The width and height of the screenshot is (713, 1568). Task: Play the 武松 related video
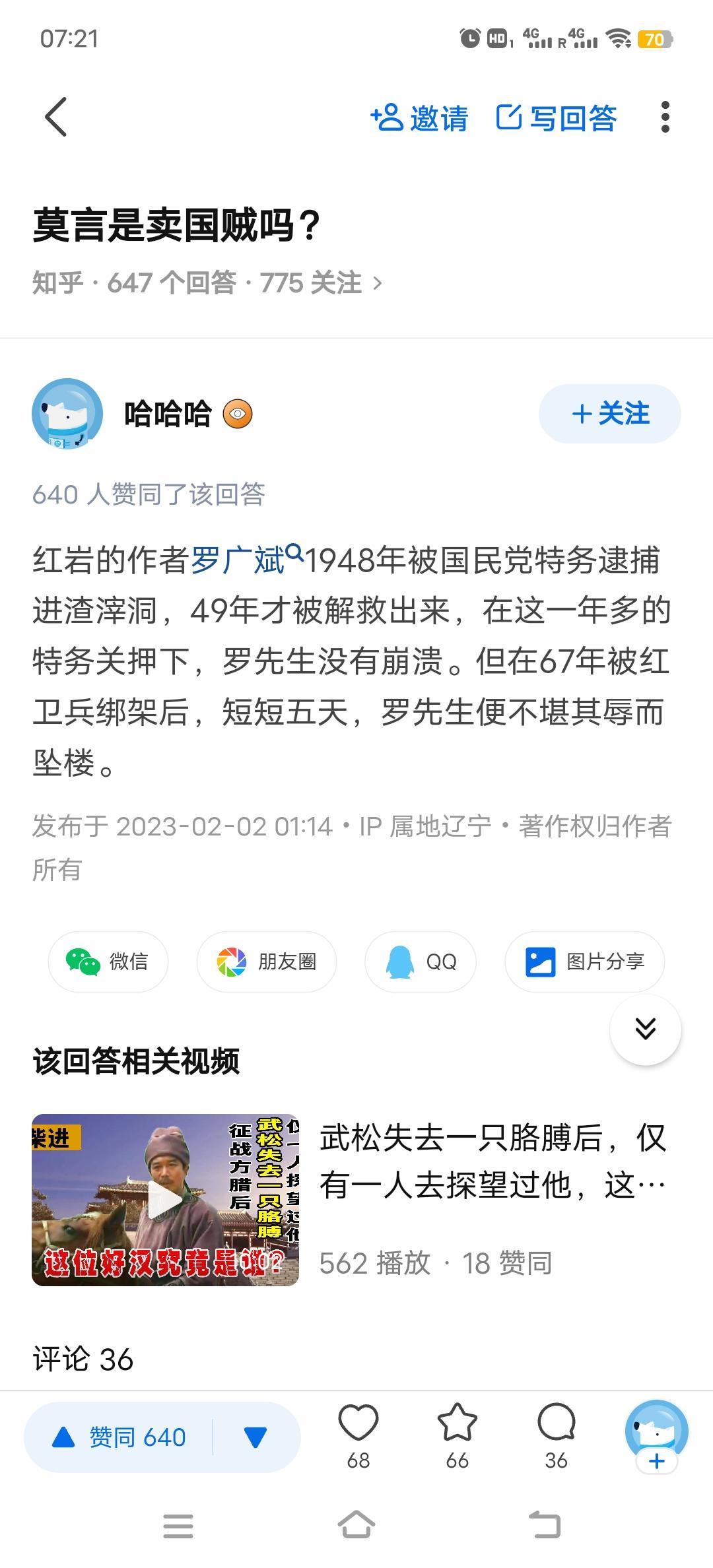click(x=165, y=1200)
